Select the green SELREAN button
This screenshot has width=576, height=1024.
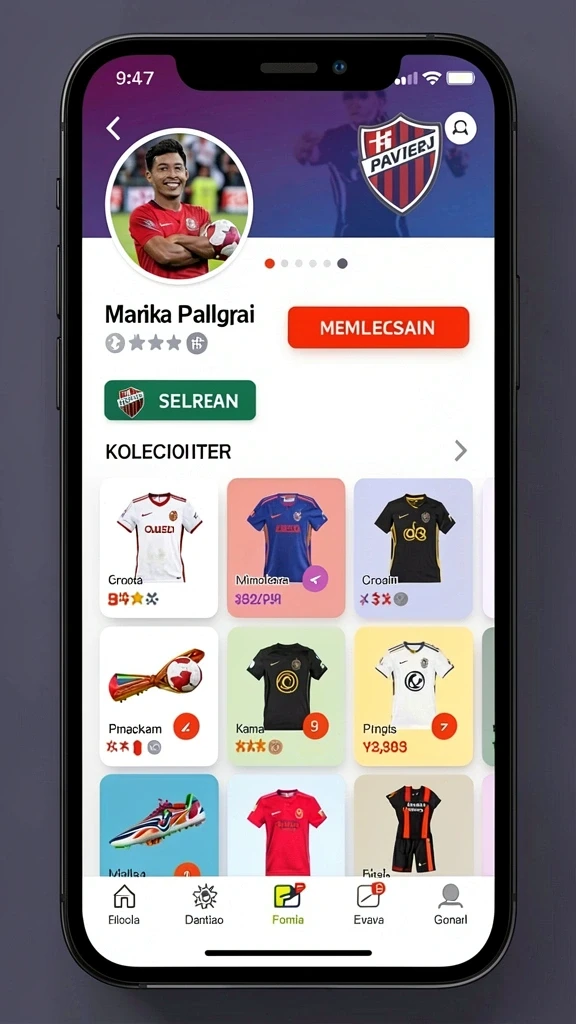point(180,400)
